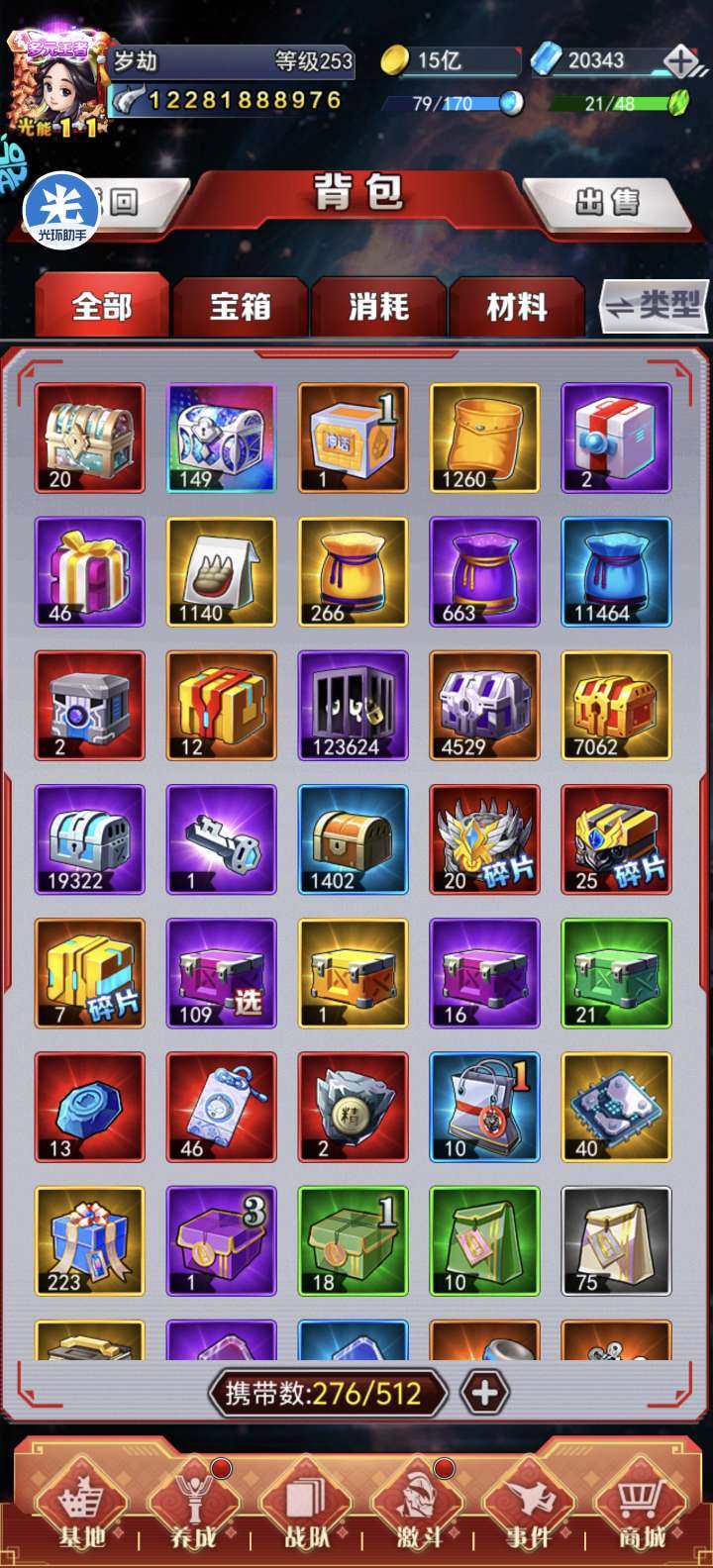Open the 事件 section

[529, 1511]
